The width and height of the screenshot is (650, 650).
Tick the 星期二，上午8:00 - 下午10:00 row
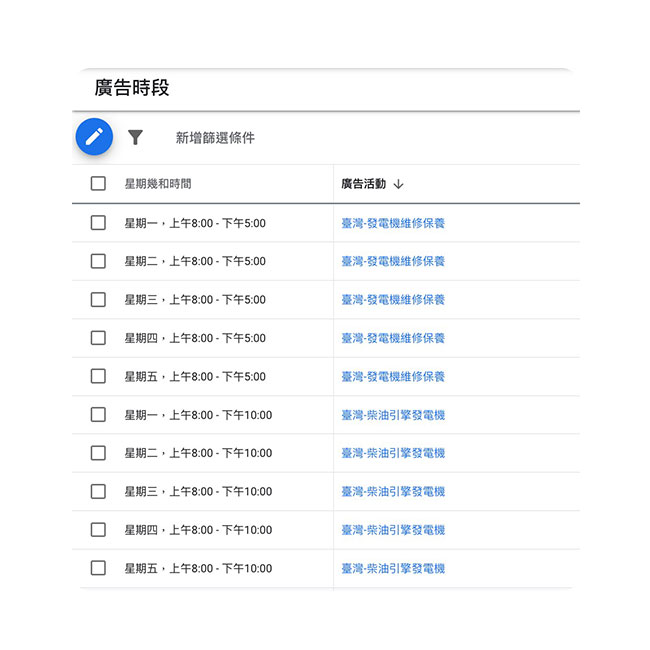(98, 453)
